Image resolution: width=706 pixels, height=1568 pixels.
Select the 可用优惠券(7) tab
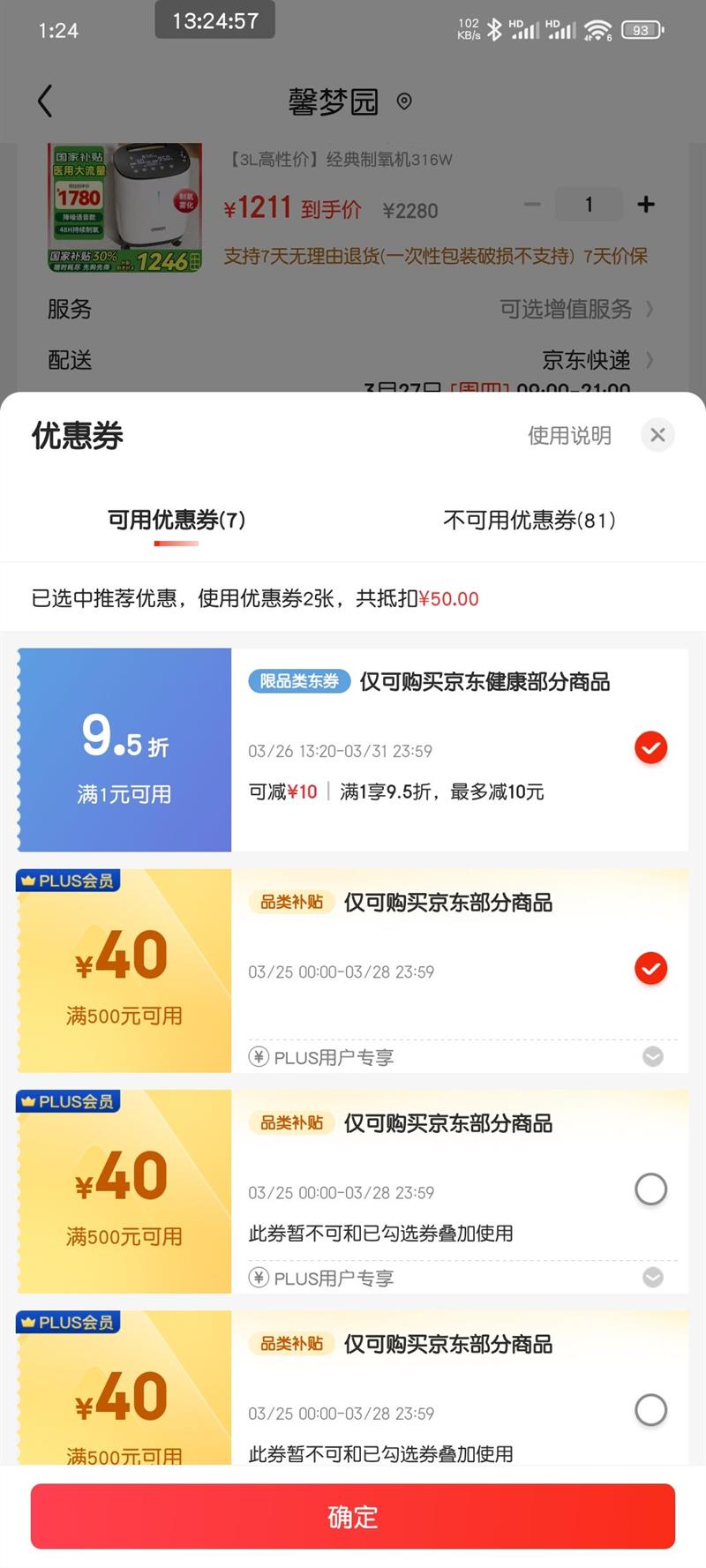click(176, 521)
